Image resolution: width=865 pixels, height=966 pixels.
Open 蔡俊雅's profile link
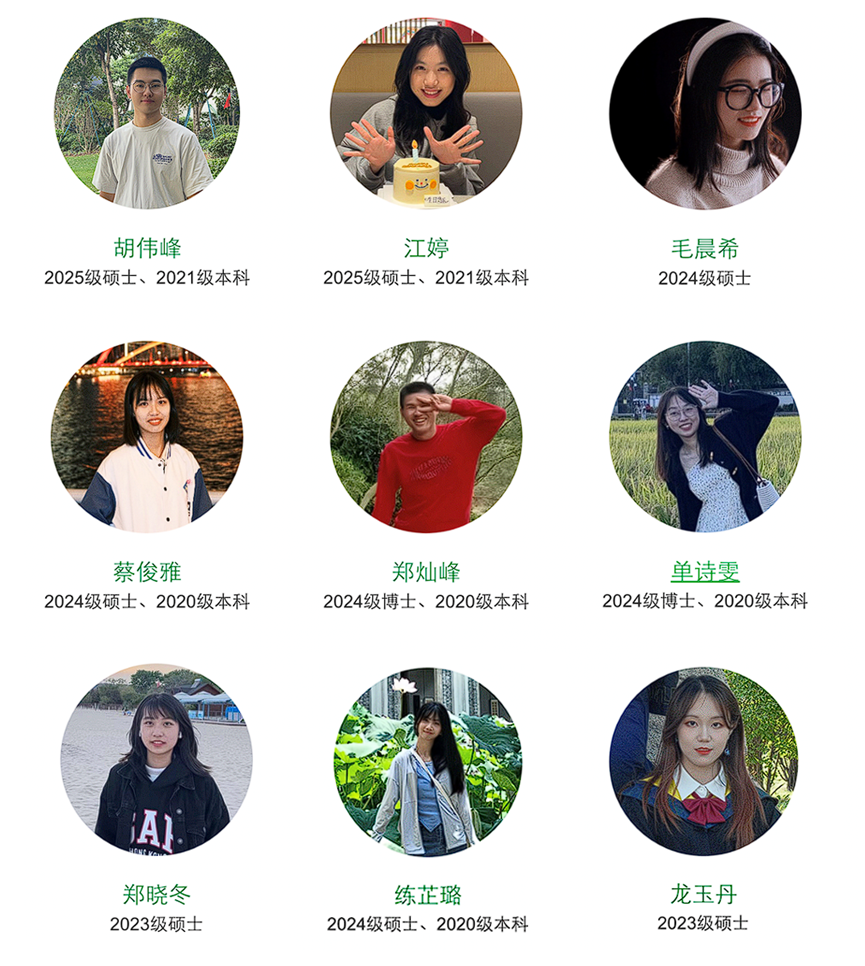click(x=147, y=572)
